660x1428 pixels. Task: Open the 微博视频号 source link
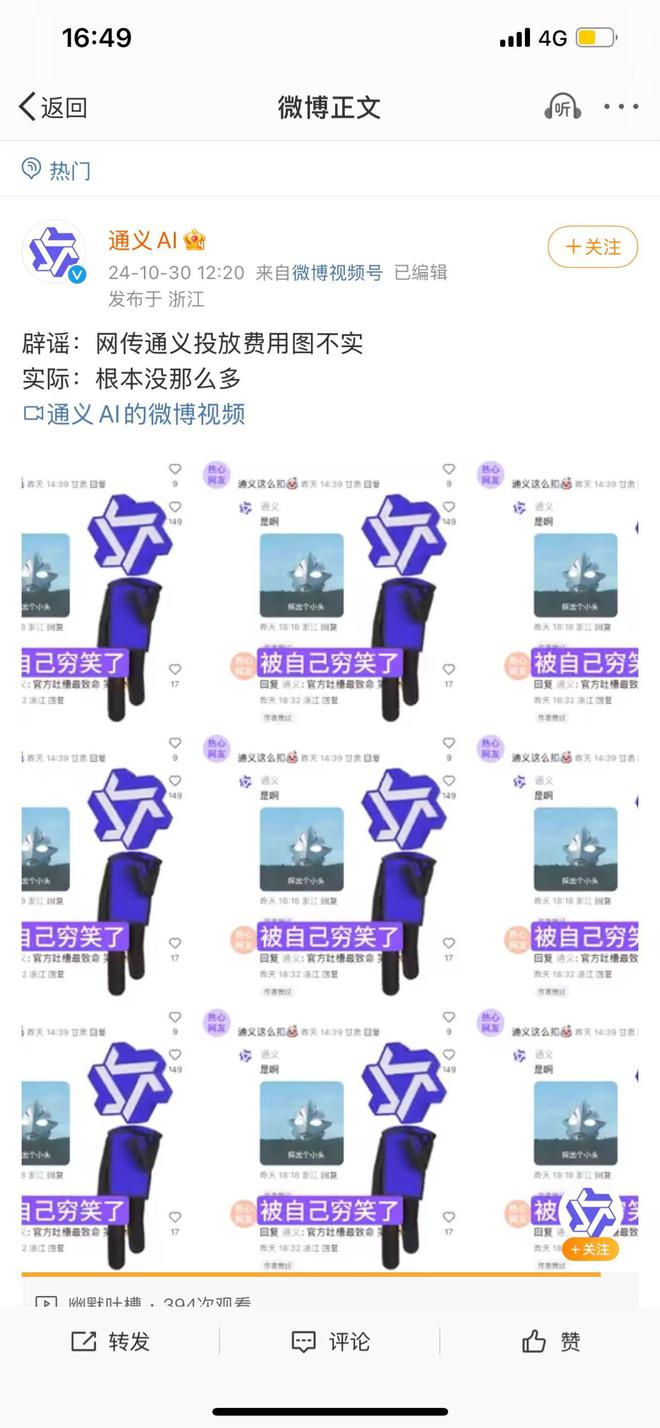click(337, 272)
